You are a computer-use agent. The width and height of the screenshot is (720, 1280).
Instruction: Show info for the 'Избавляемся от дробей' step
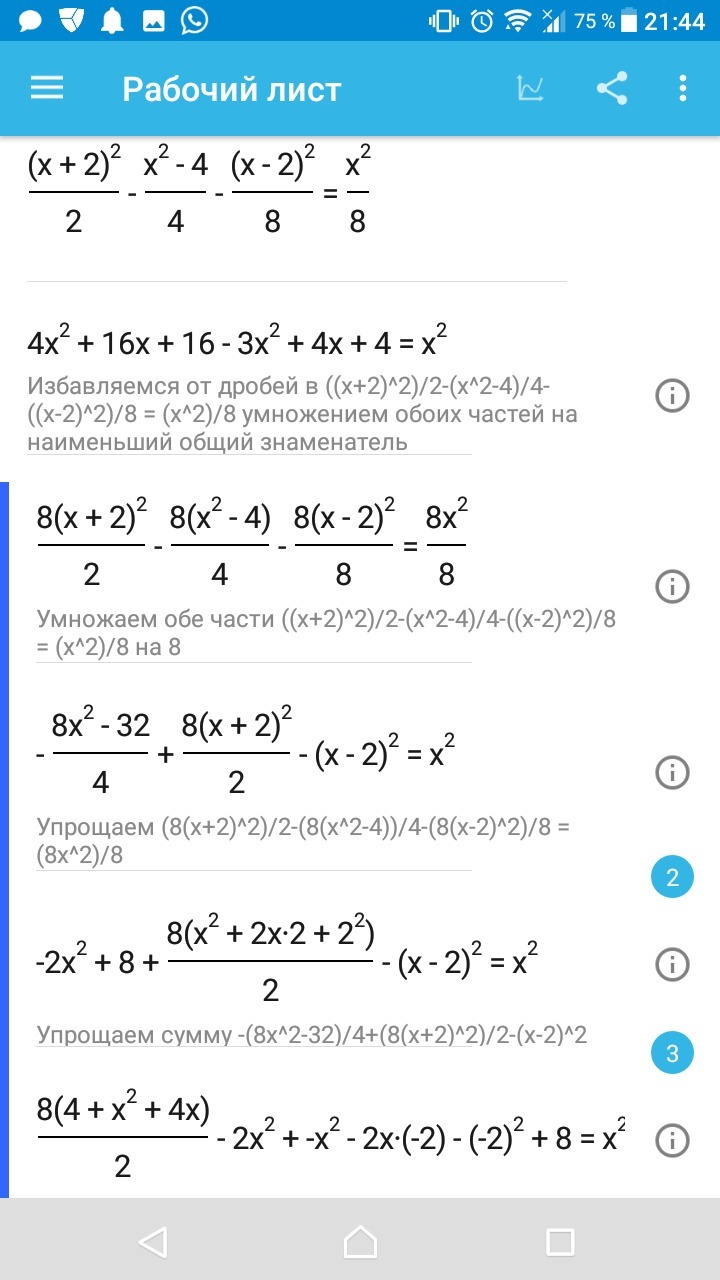click(x=672, y=397)
